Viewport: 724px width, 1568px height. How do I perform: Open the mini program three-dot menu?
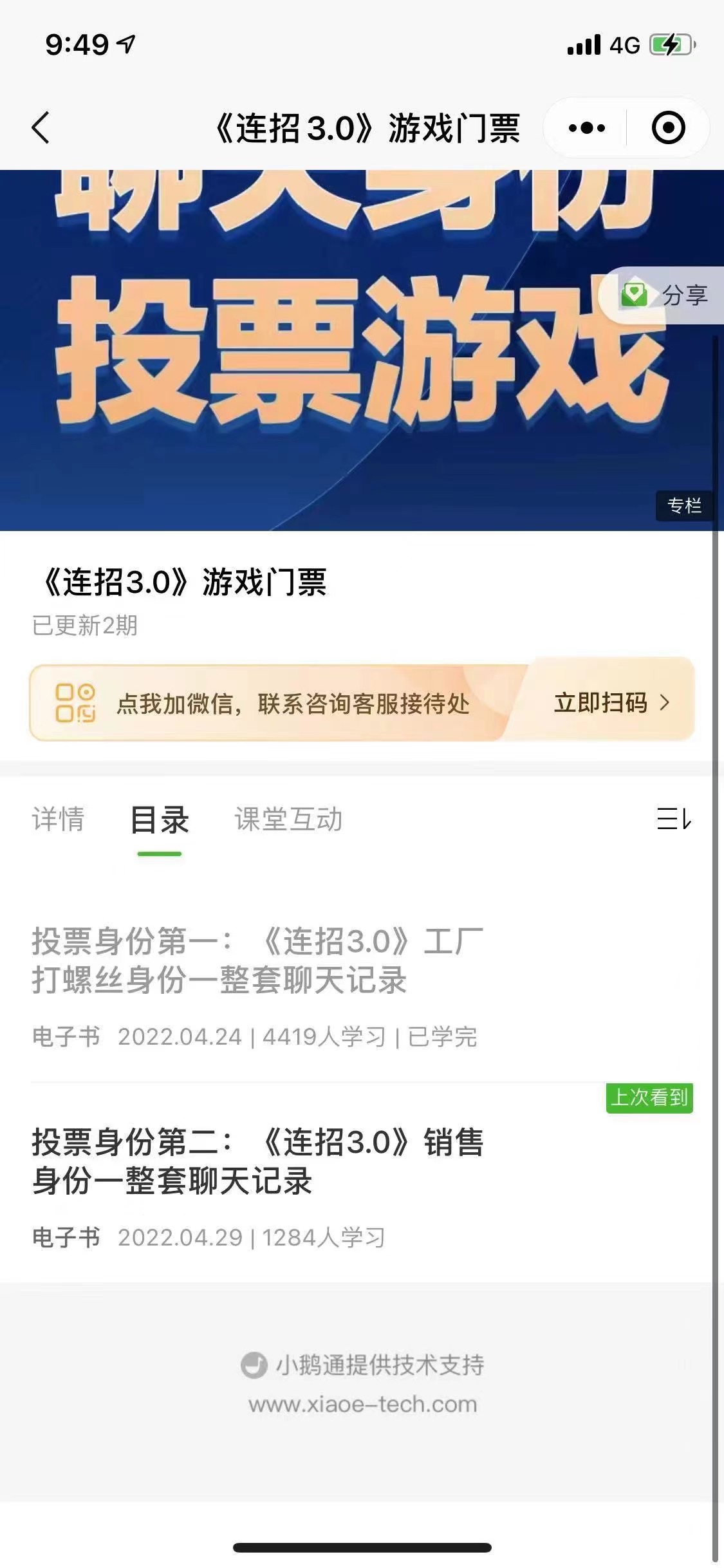point(586,127)
